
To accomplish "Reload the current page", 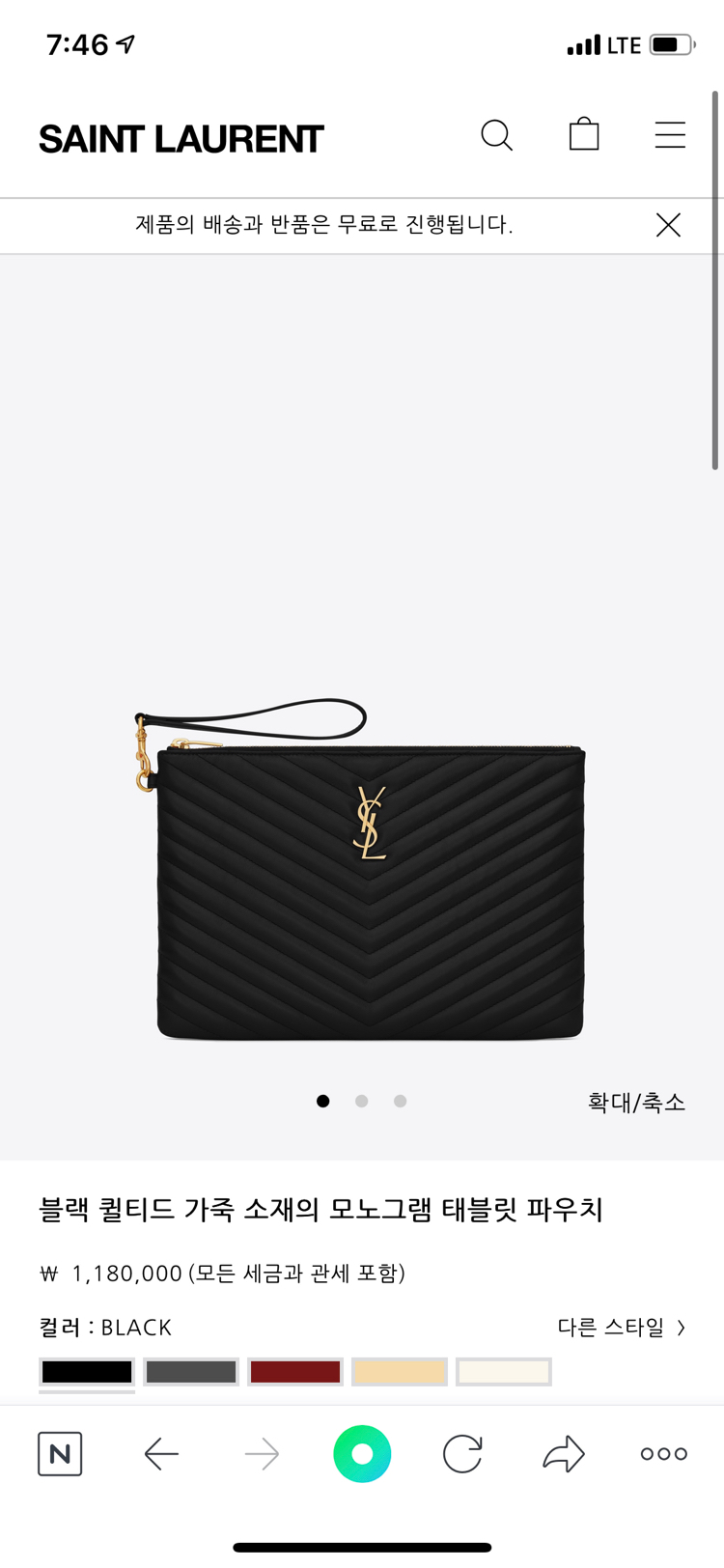I will [462, 1453].
